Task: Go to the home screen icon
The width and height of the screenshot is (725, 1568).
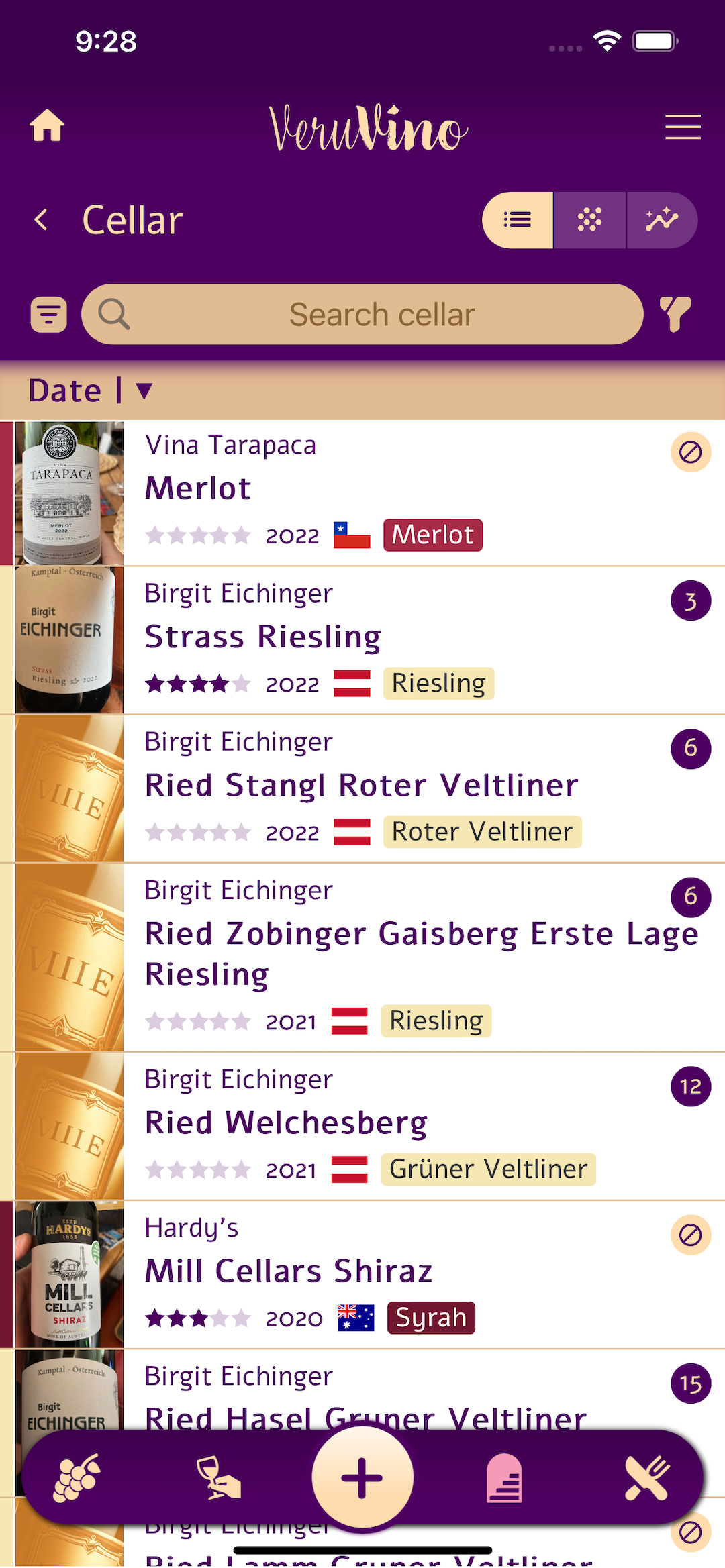Action: click(47, 126)
